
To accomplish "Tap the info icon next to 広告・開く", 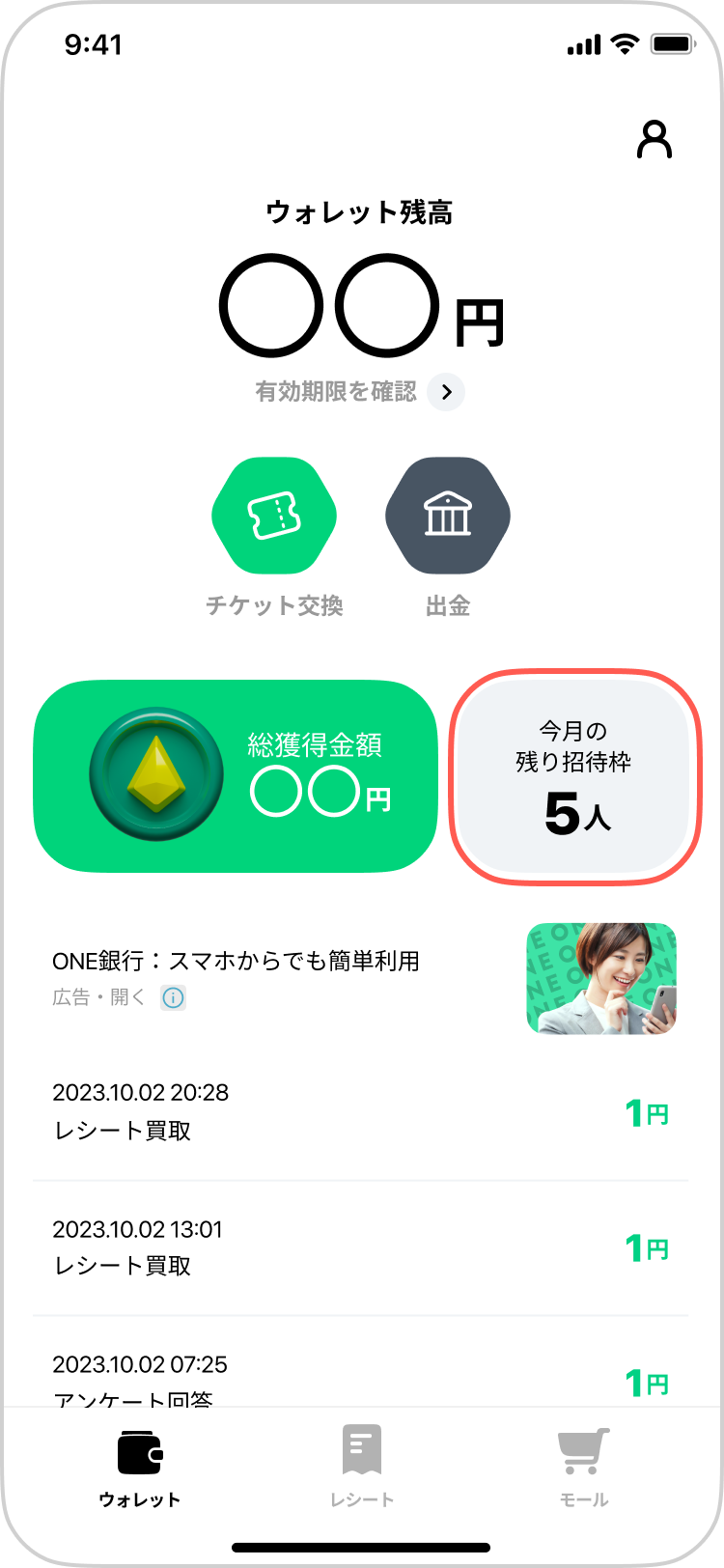I will coord(173,997).
